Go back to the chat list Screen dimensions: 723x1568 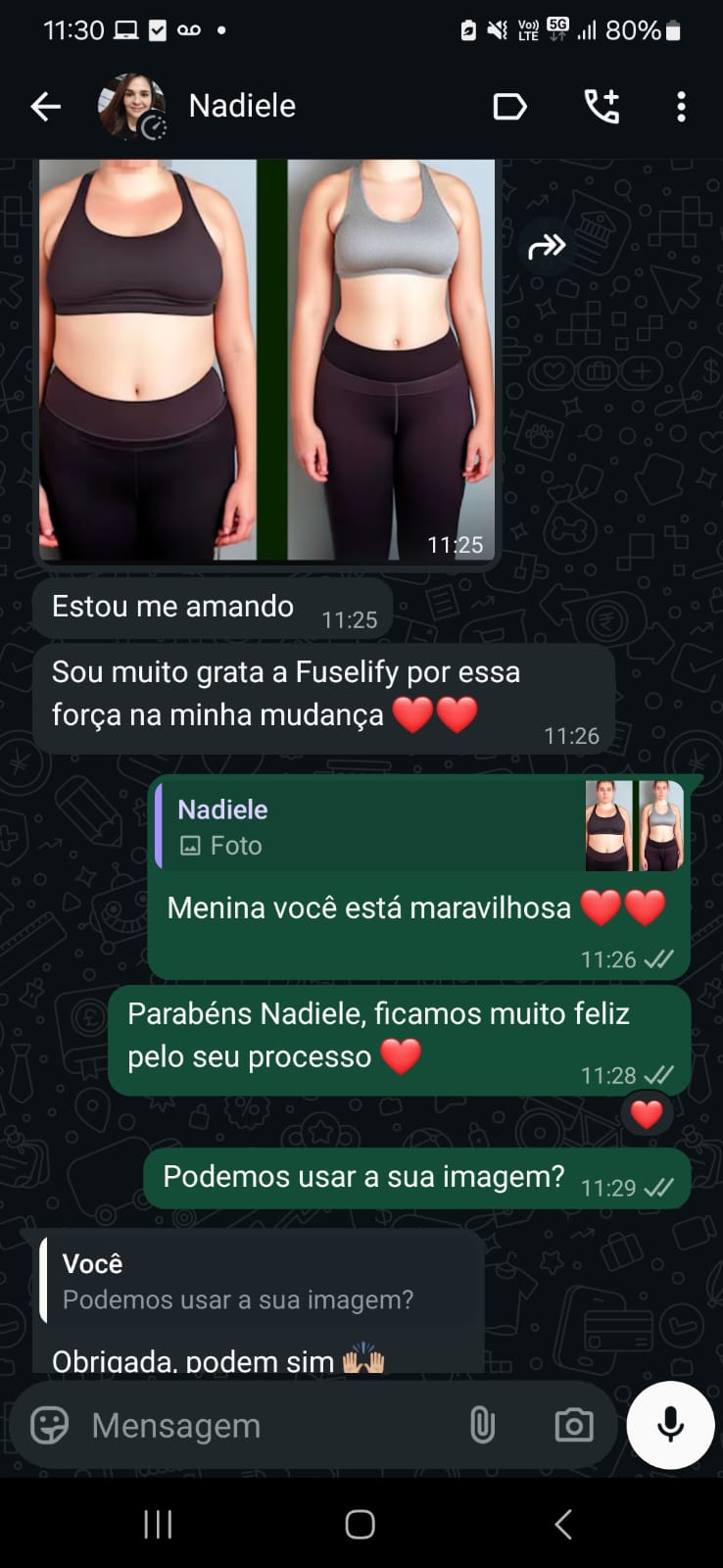point(45,106)
